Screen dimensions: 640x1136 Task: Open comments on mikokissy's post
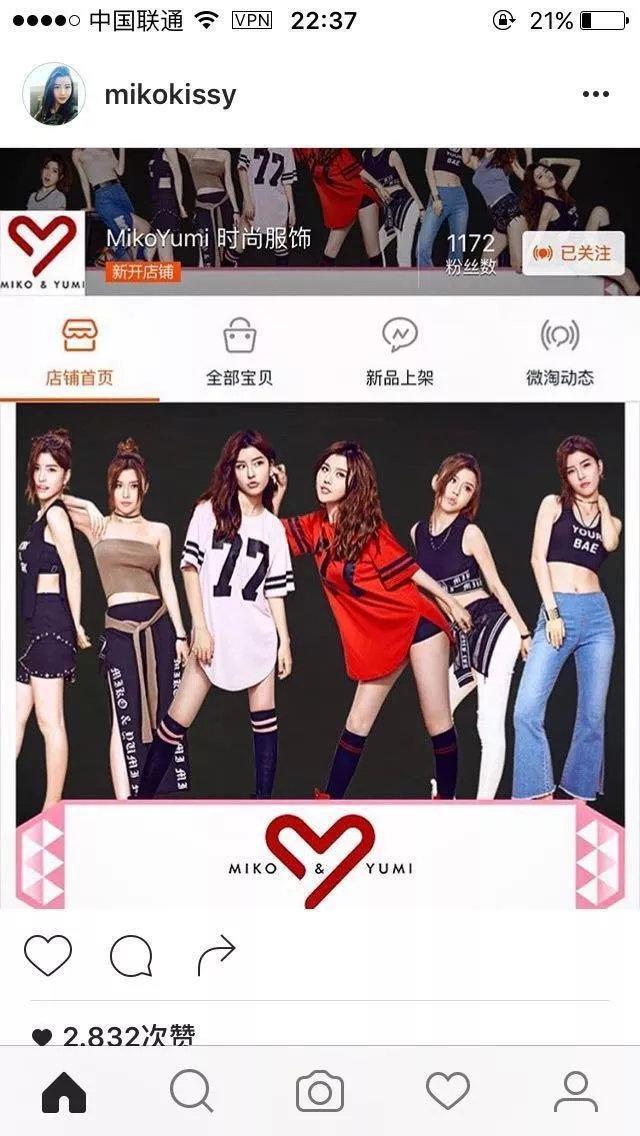pos(131,956)
